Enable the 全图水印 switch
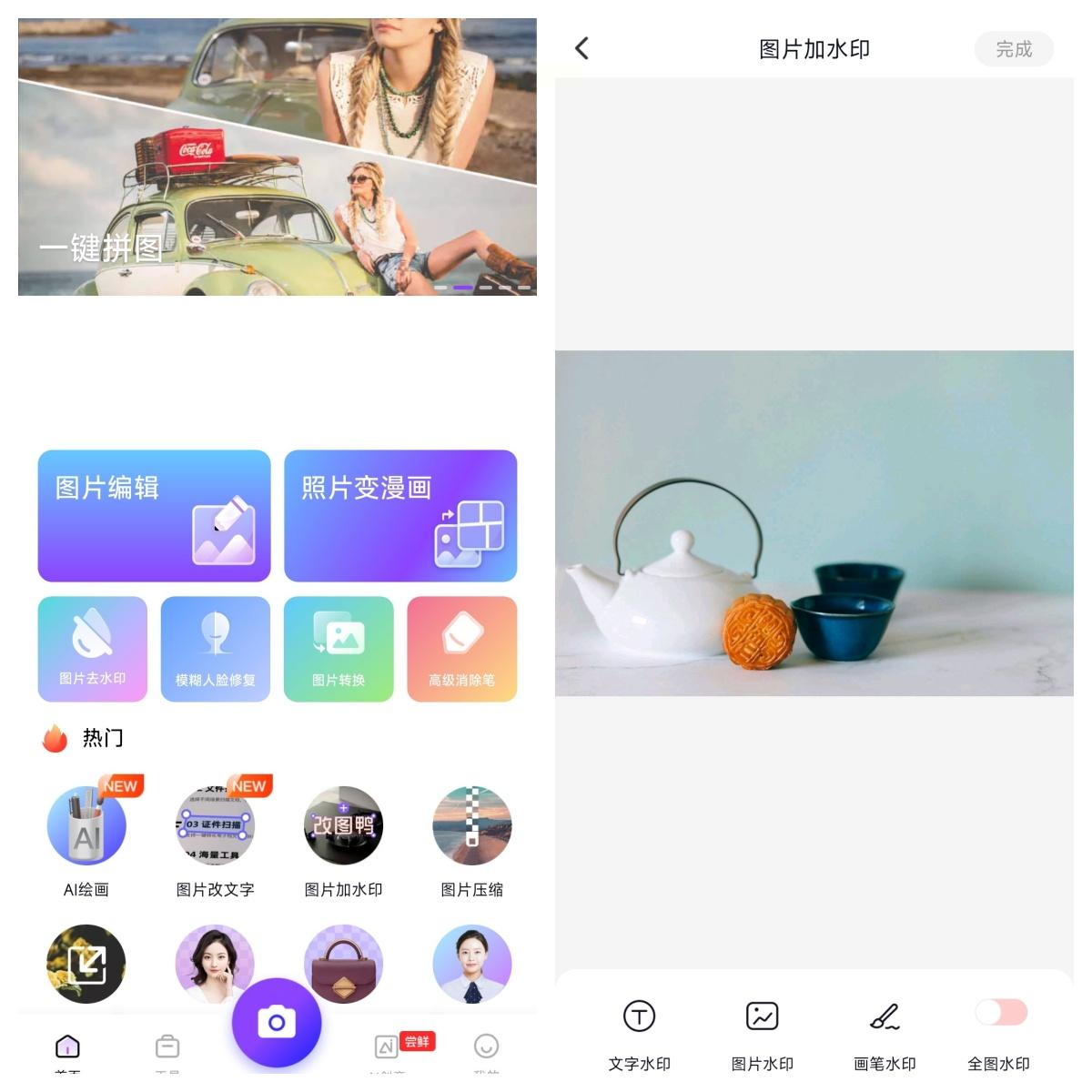This screenshot has height=1092, width=1092. pyautogui.click(x=1000, y=1012)
